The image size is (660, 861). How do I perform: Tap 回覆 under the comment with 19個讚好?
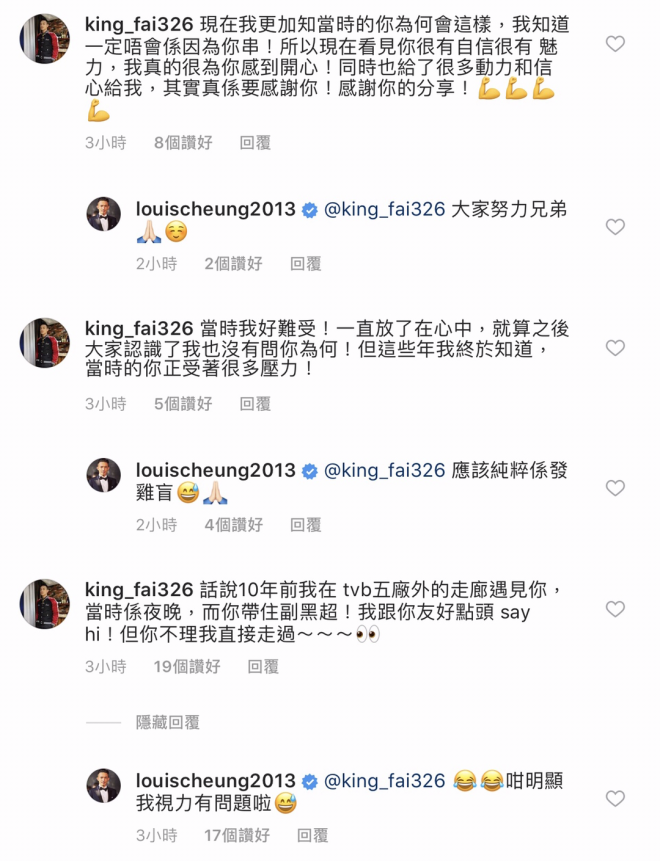point(263,666)
